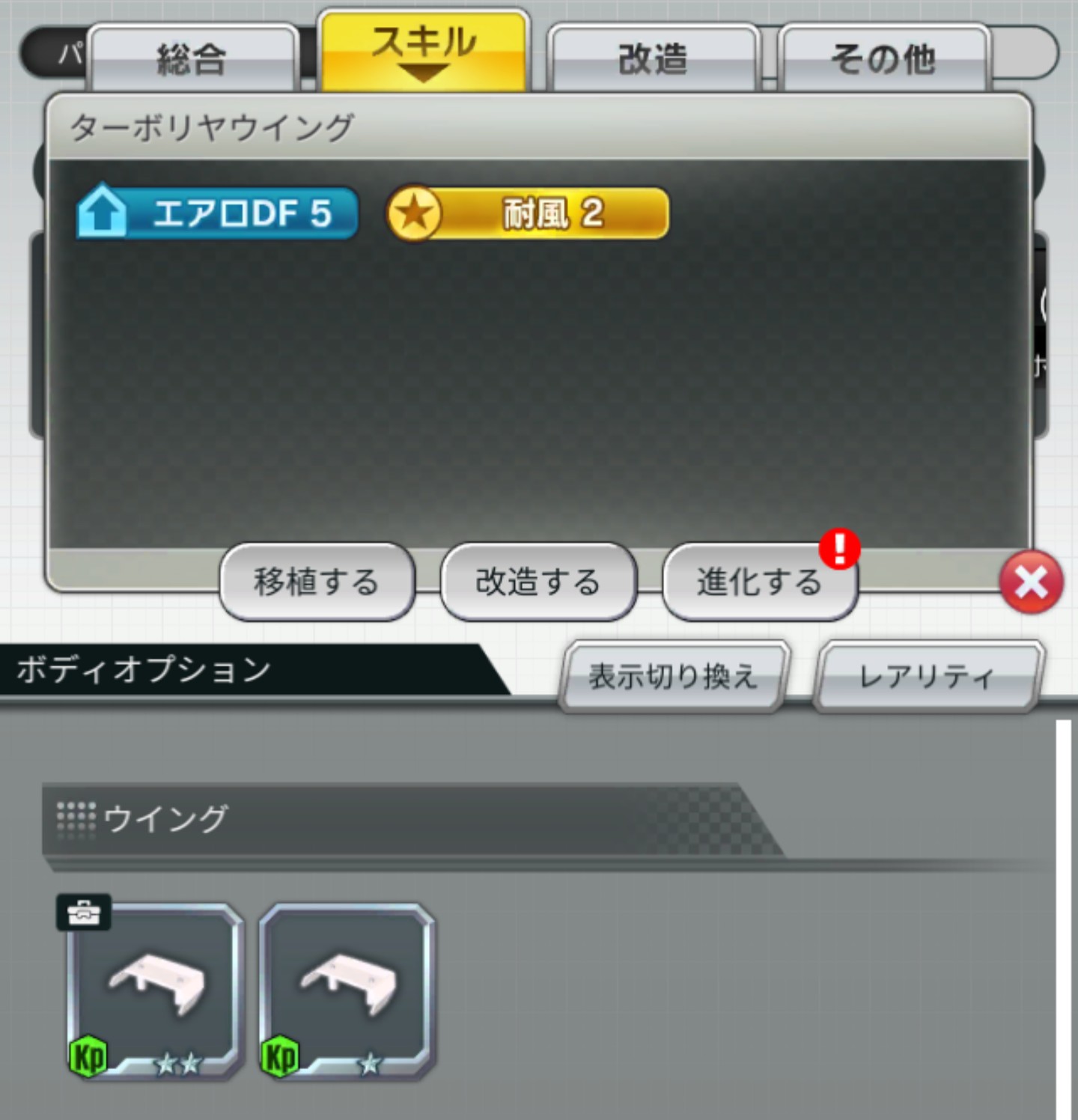Switch to the その他 tab
This screenshot has height=1120, width=1078.
point(883,58)
